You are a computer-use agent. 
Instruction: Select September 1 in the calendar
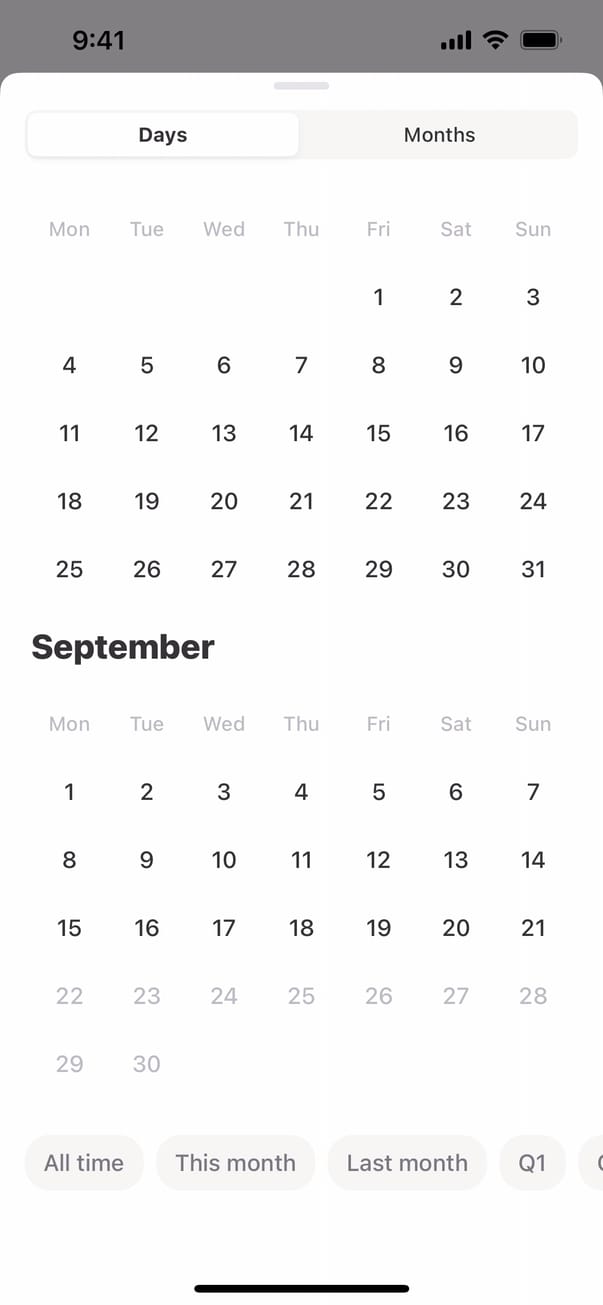click(69, 792)
